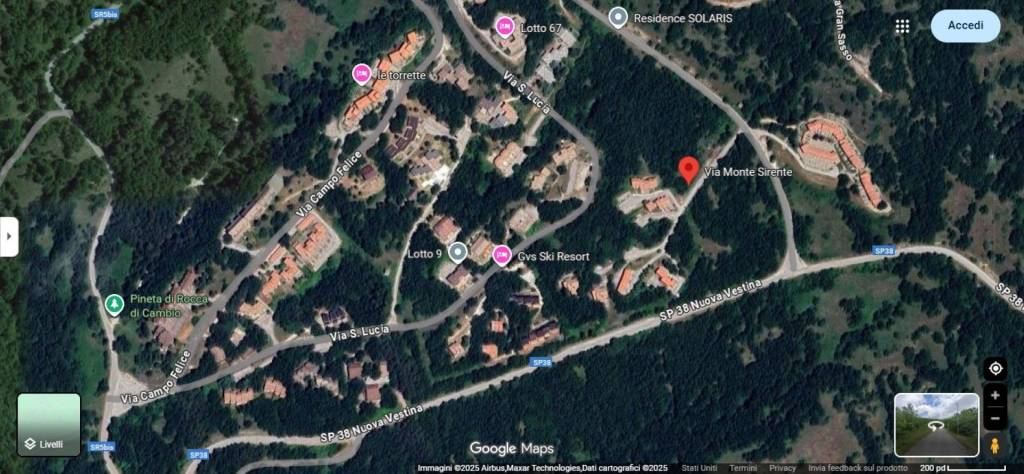The image size is (1024, 474).
Task: Open Invia feedback sul prodotto link
Action: (x=858, y=468)
